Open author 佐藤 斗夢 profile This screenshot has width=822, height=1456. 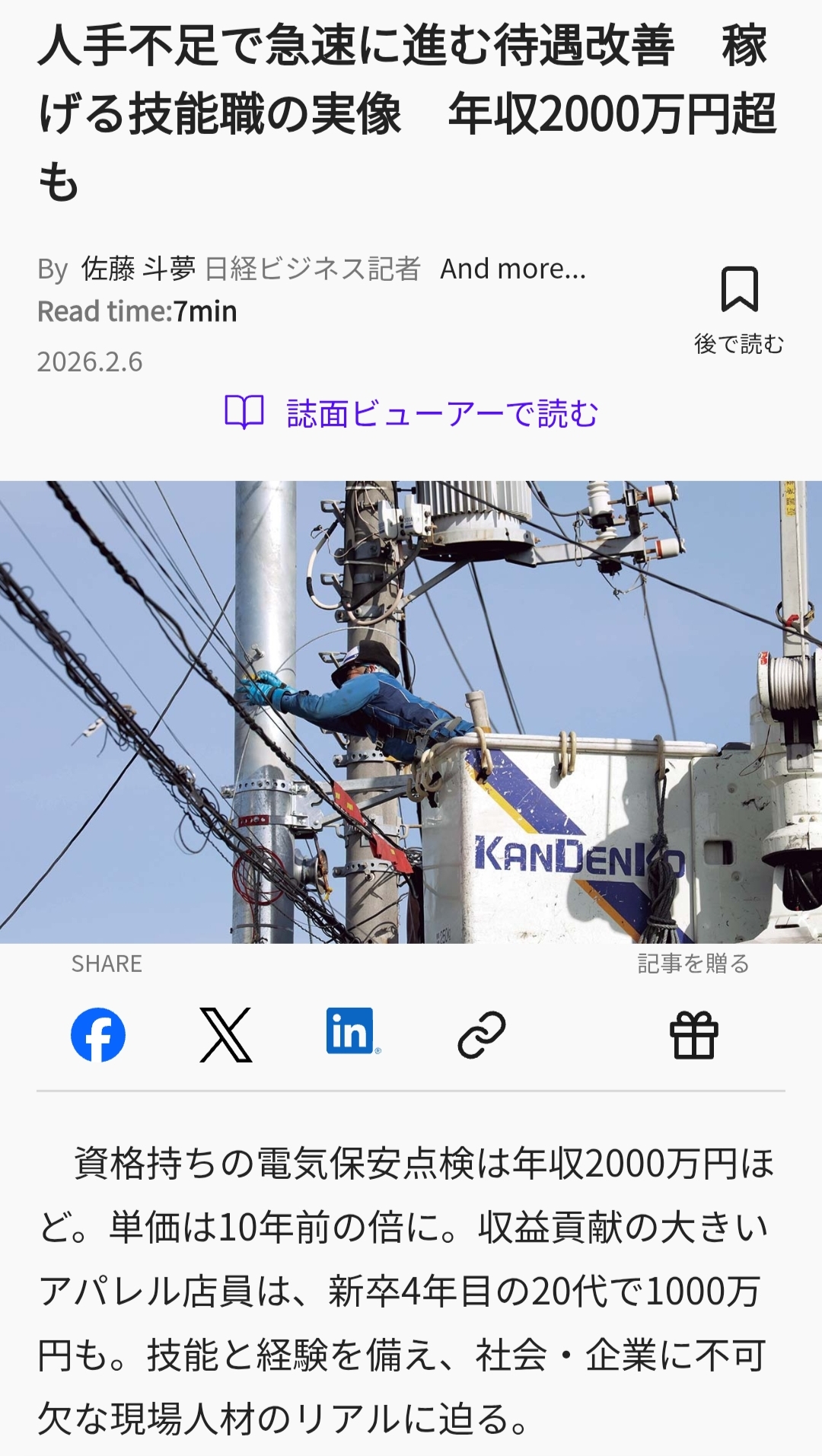[139, 269]
